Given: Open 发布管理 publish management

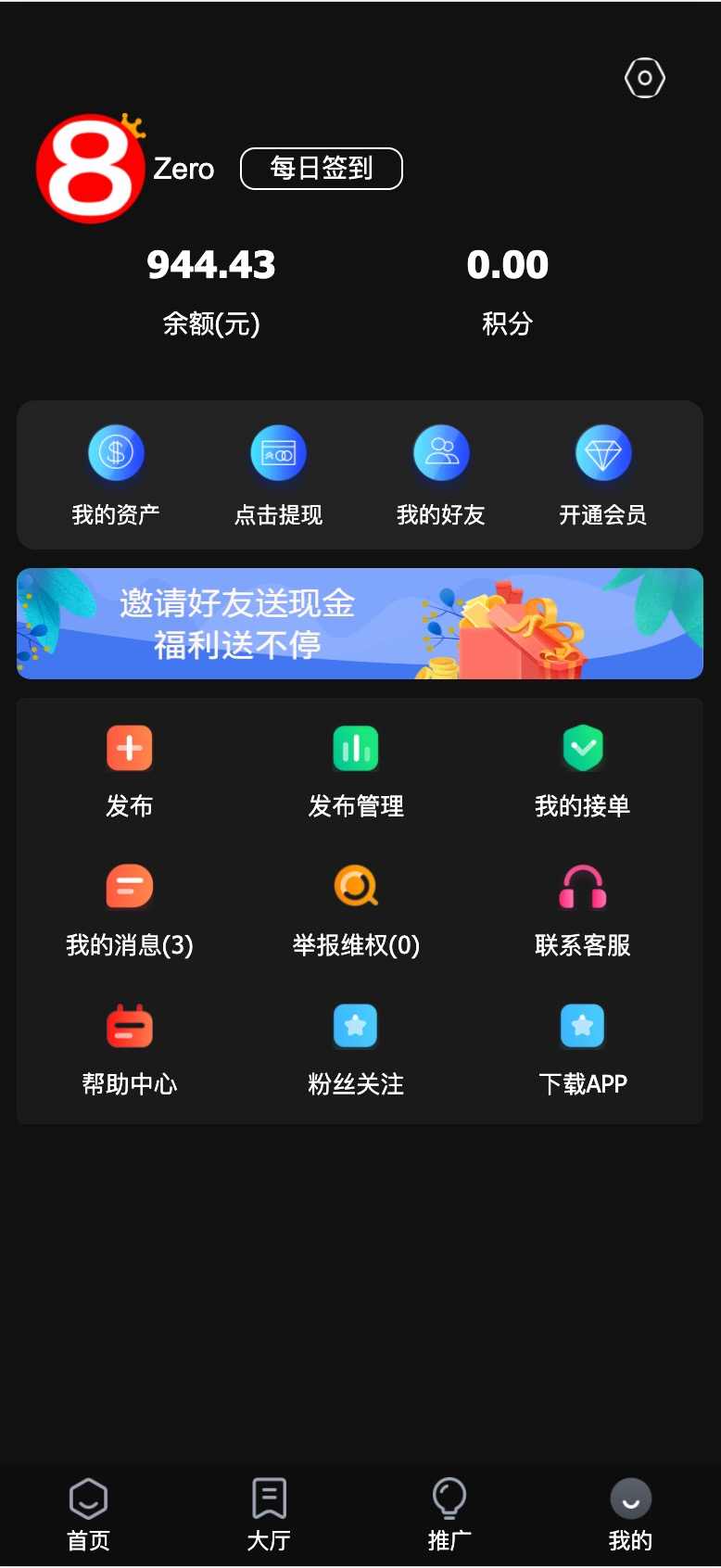Looking at the screenshot, I should tap(356, 772).
